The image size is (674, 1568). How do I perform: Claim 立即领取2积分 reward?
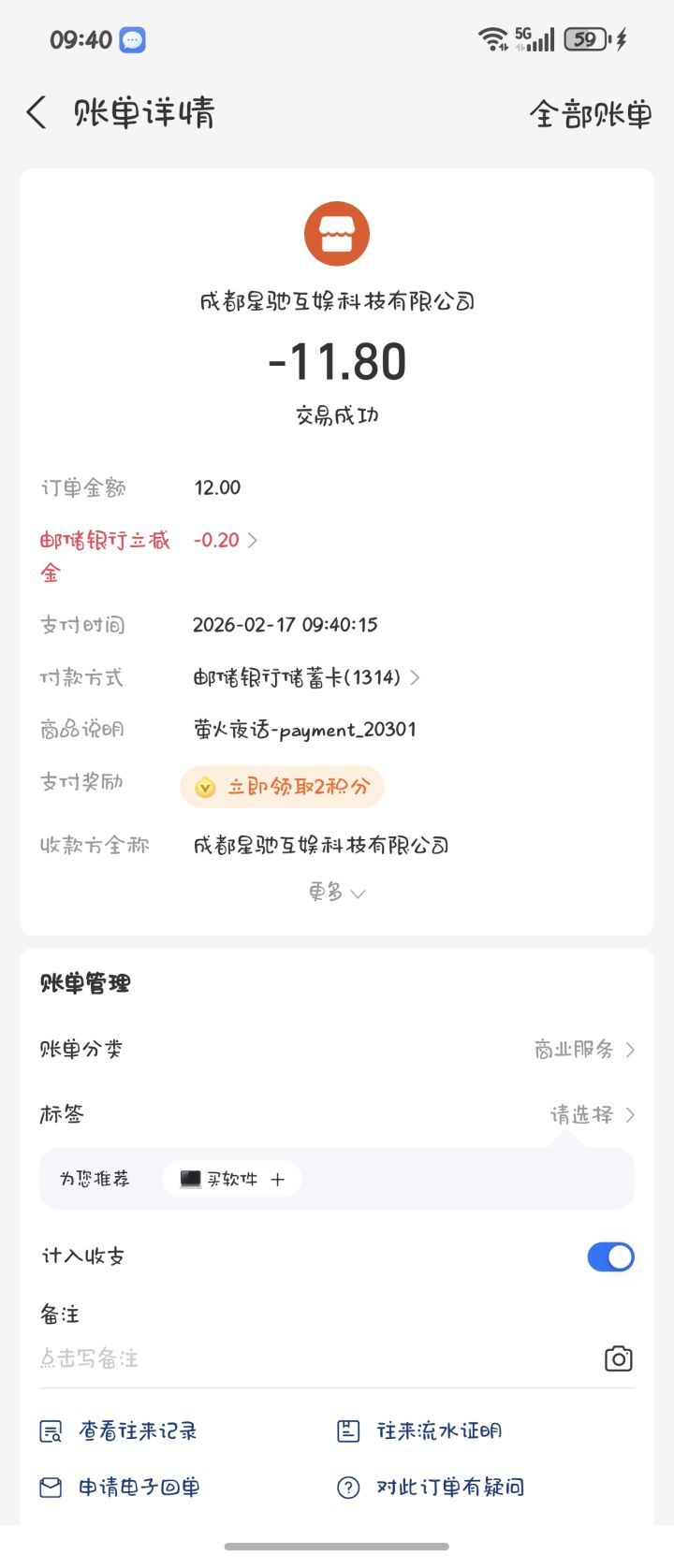[x=283, y=787]
